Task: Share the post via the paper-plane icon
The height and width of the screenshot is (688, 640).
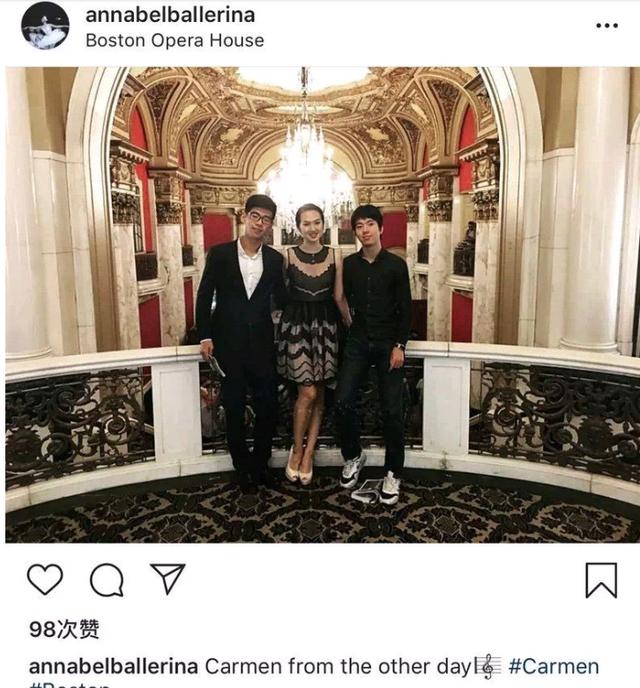Action: point(167,579)
